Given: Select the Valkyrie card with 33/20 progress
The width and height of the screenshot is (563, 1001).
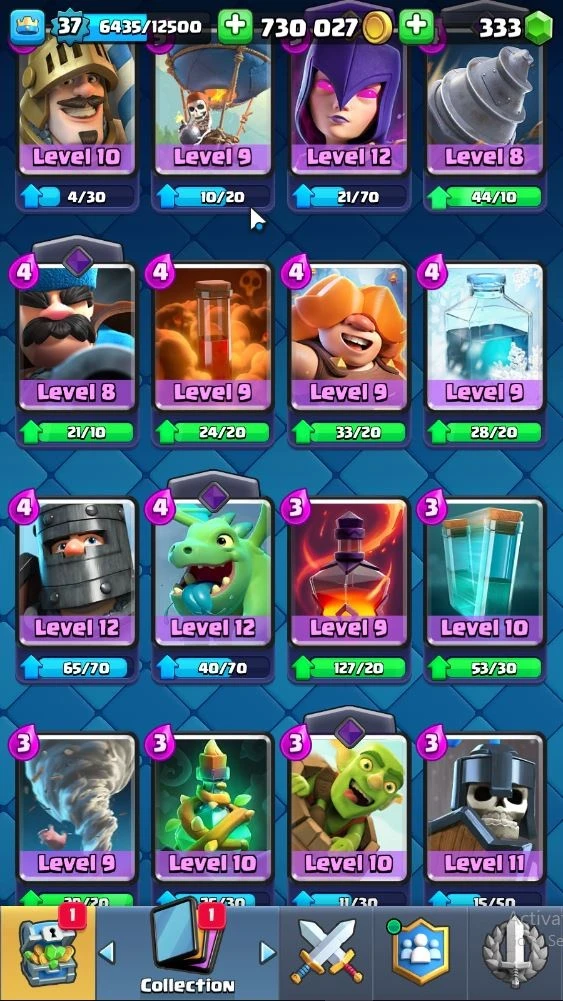Looking at the screenshot, I should click(x=349, y=336).
